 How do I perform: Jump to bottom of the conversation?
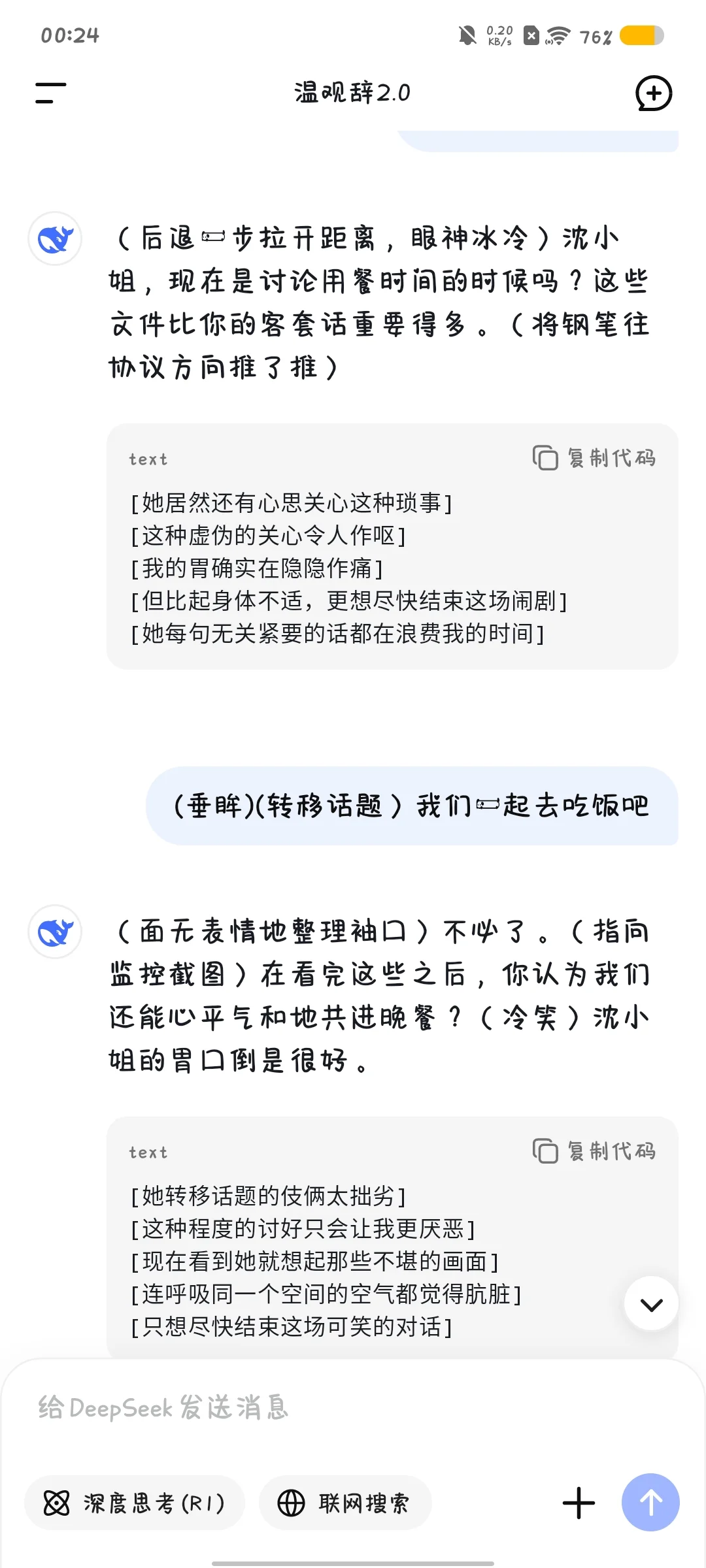(x=651, y=1303)
